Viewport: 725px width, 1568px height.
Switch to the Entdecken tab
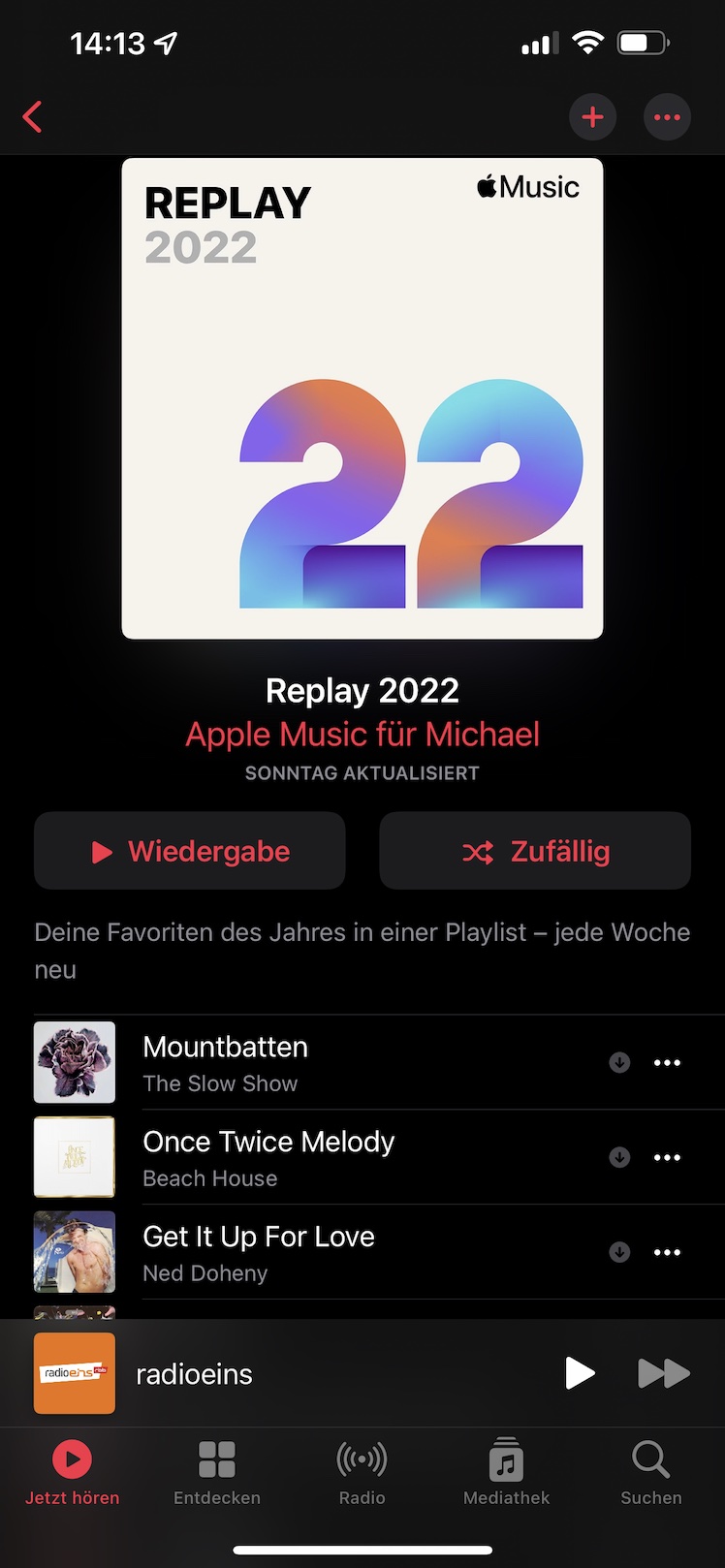click(217, 1472)
